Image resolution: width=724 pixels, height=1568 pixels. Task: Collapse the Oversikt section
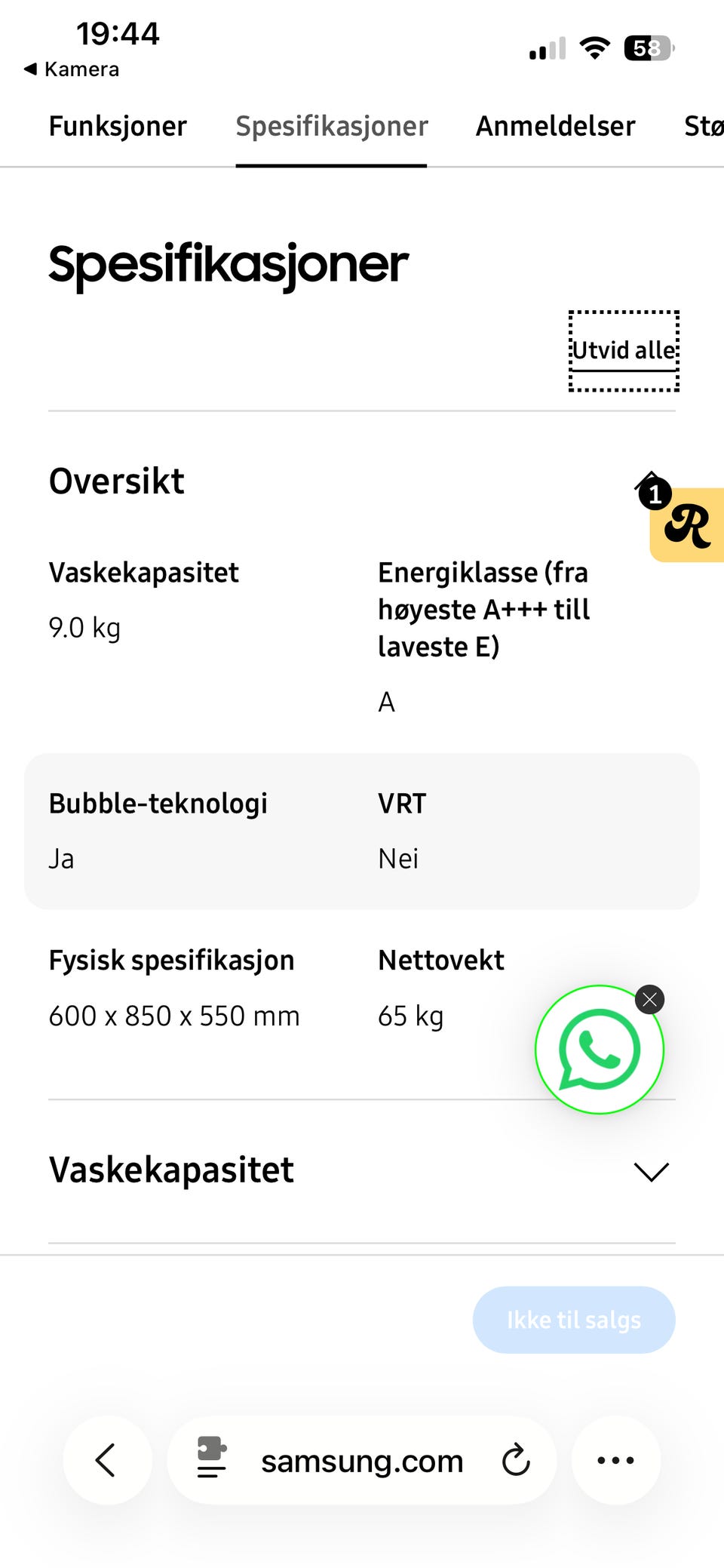click(649, 483)
